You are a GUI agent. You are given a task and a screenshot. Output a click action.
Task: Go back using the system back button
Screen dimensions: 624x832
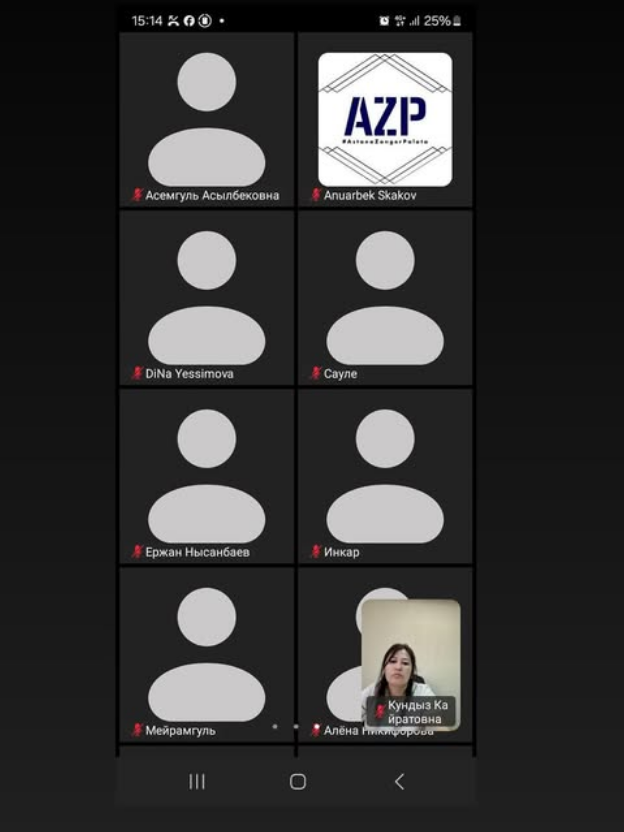399,782
